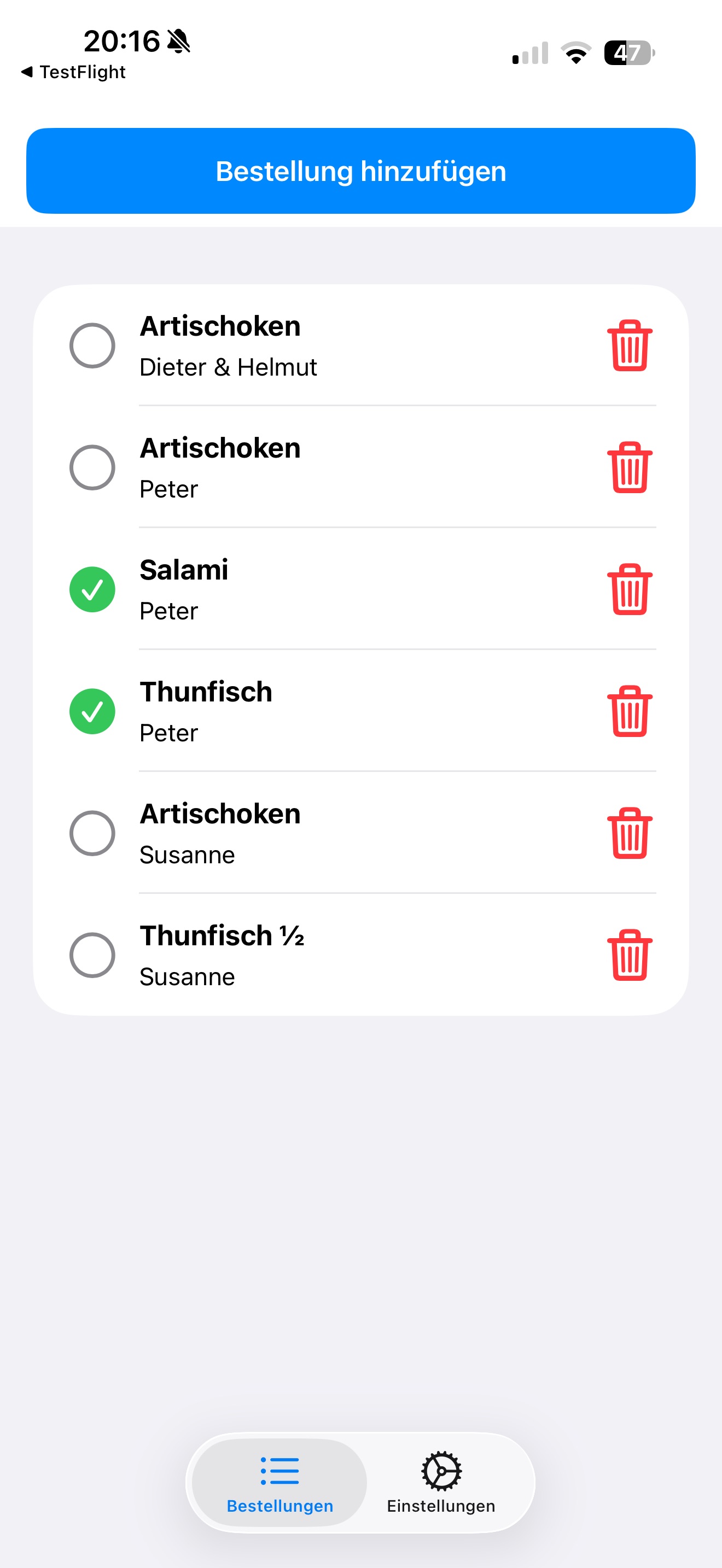This screenshot has height=1568, width=722.
Task: Uncheck Peter's completed Salami order
Action: tap(92, 589)
